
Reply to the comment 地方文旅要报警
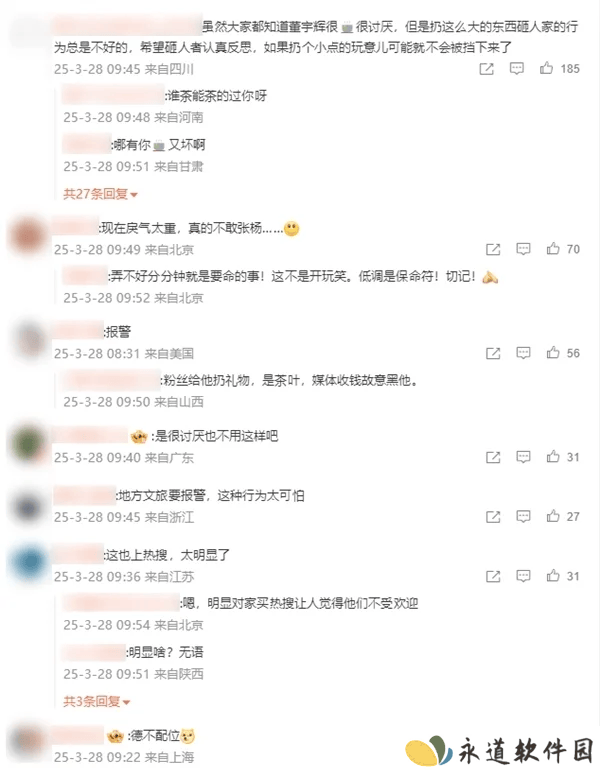pyautogui.click(x=521, y=517)
